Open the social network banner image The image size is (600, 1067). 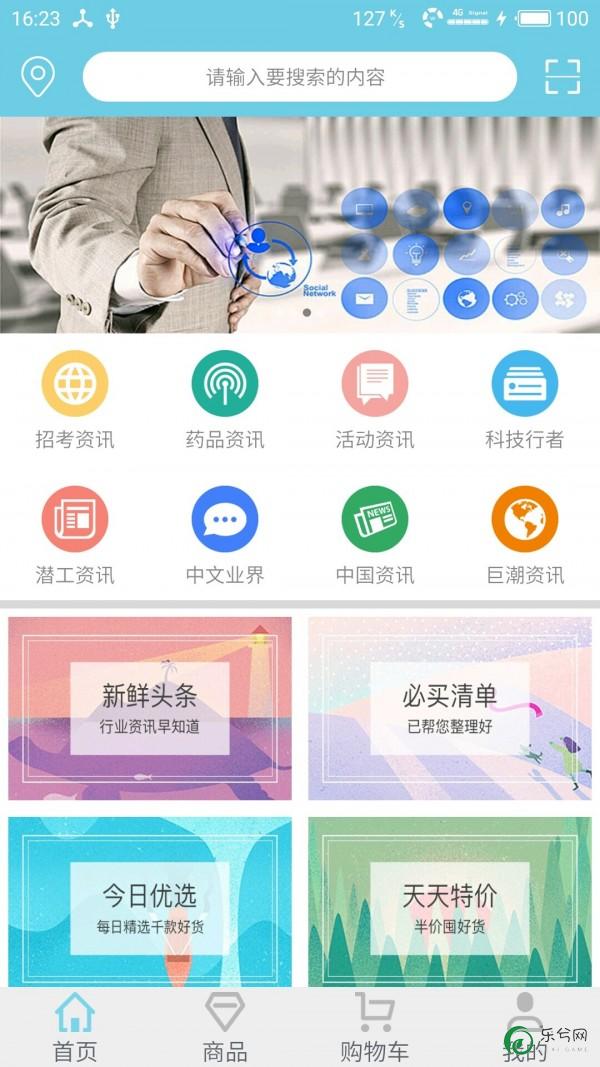(x=300, y=225)
